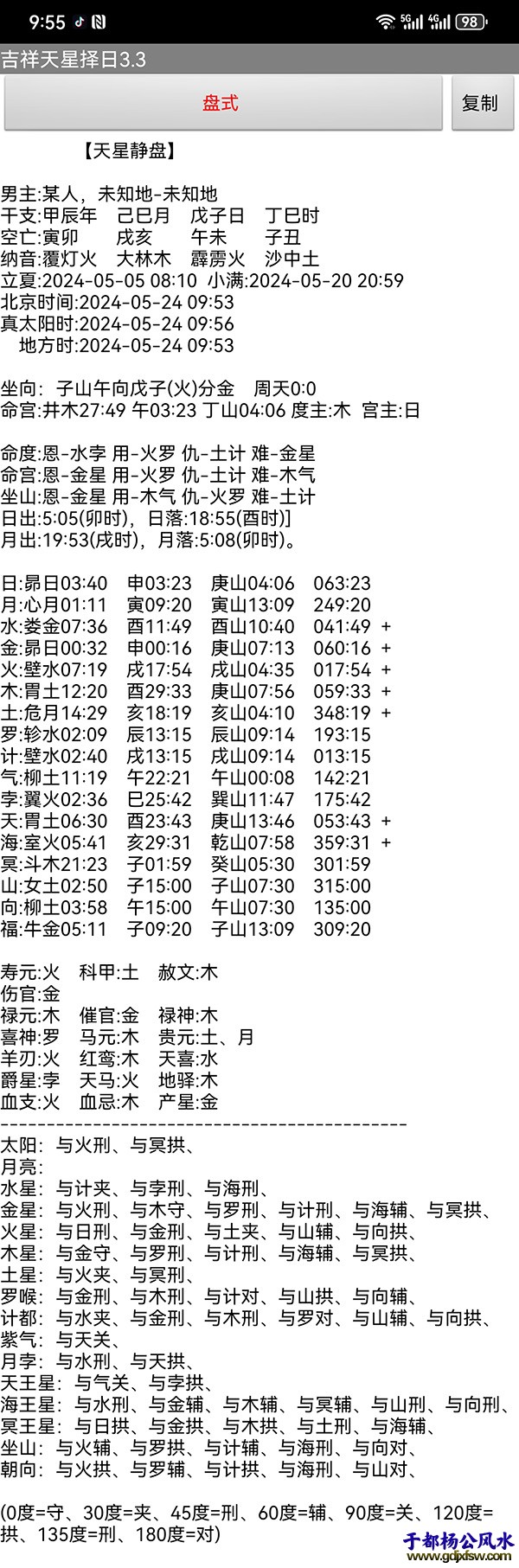Viewport: 519px width, 1568px height.
Task: Tap the 盘式 button
Action: (x=222, y=103)
